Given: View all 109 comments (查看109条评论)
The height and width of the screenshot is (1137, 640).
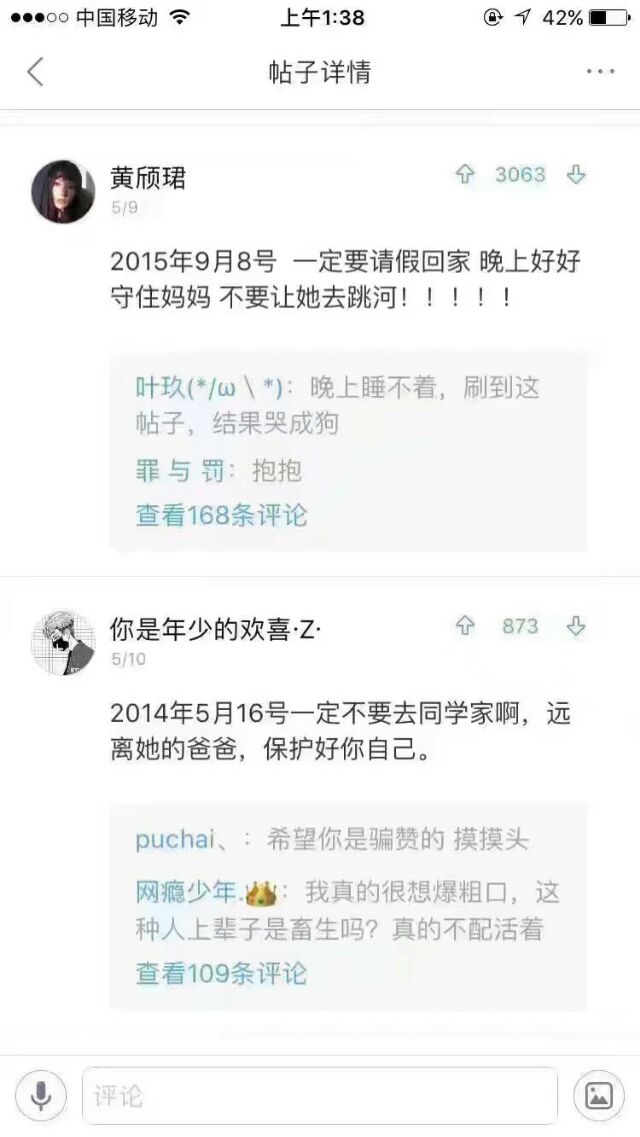Looking at the screenshot, I should (222, 973).
